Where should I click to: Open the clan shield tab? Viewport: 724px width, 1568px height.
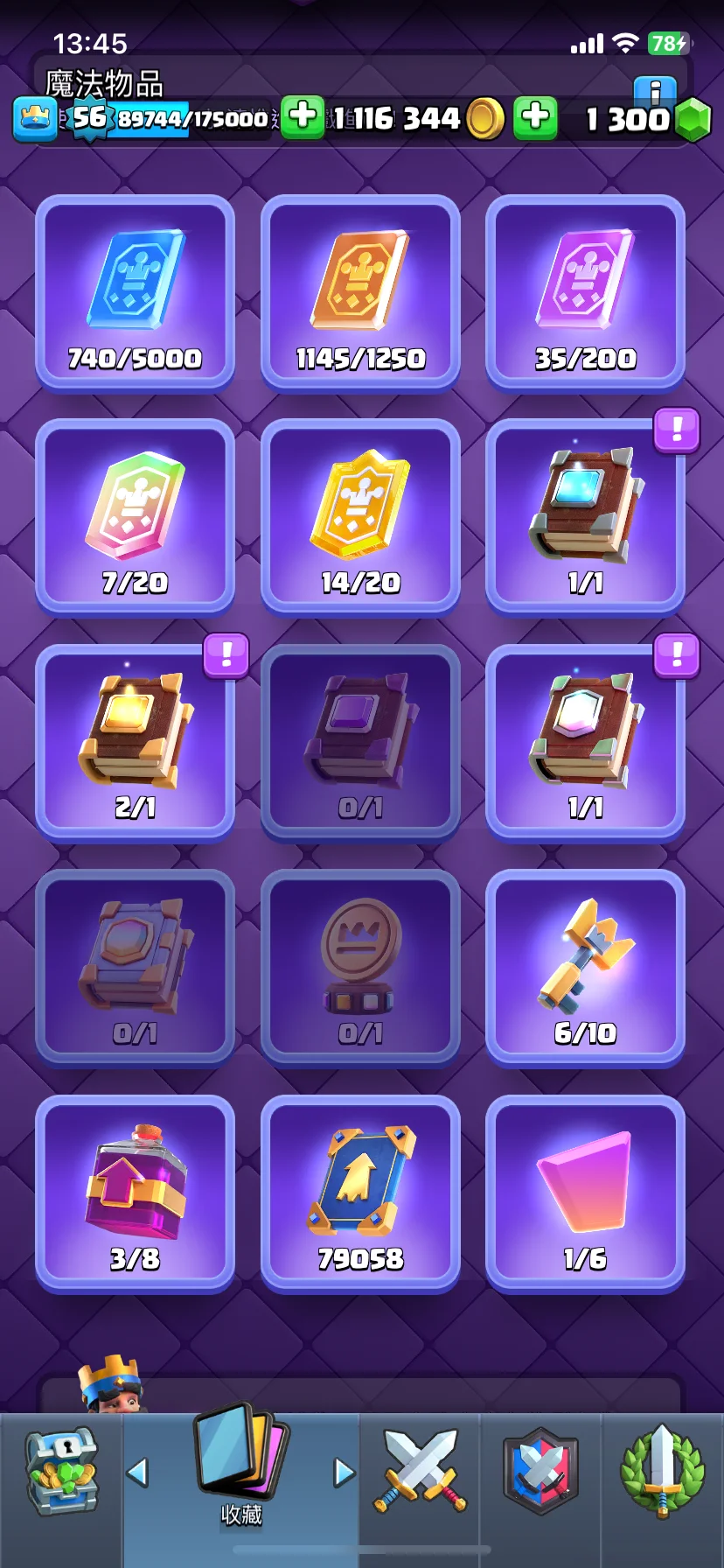tap(540, 1472)
